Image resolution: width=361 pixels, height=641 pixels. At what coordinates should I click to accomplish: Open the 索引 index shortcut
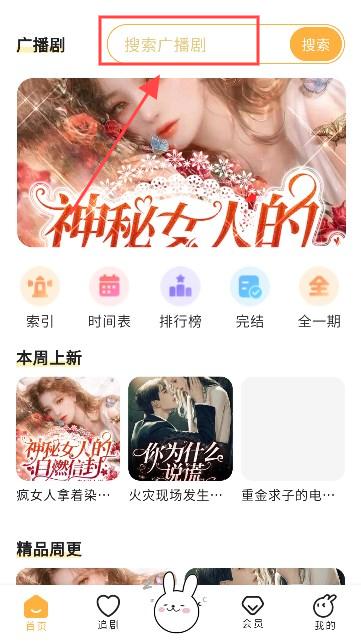pyautogui.click(x=40, y=298)
